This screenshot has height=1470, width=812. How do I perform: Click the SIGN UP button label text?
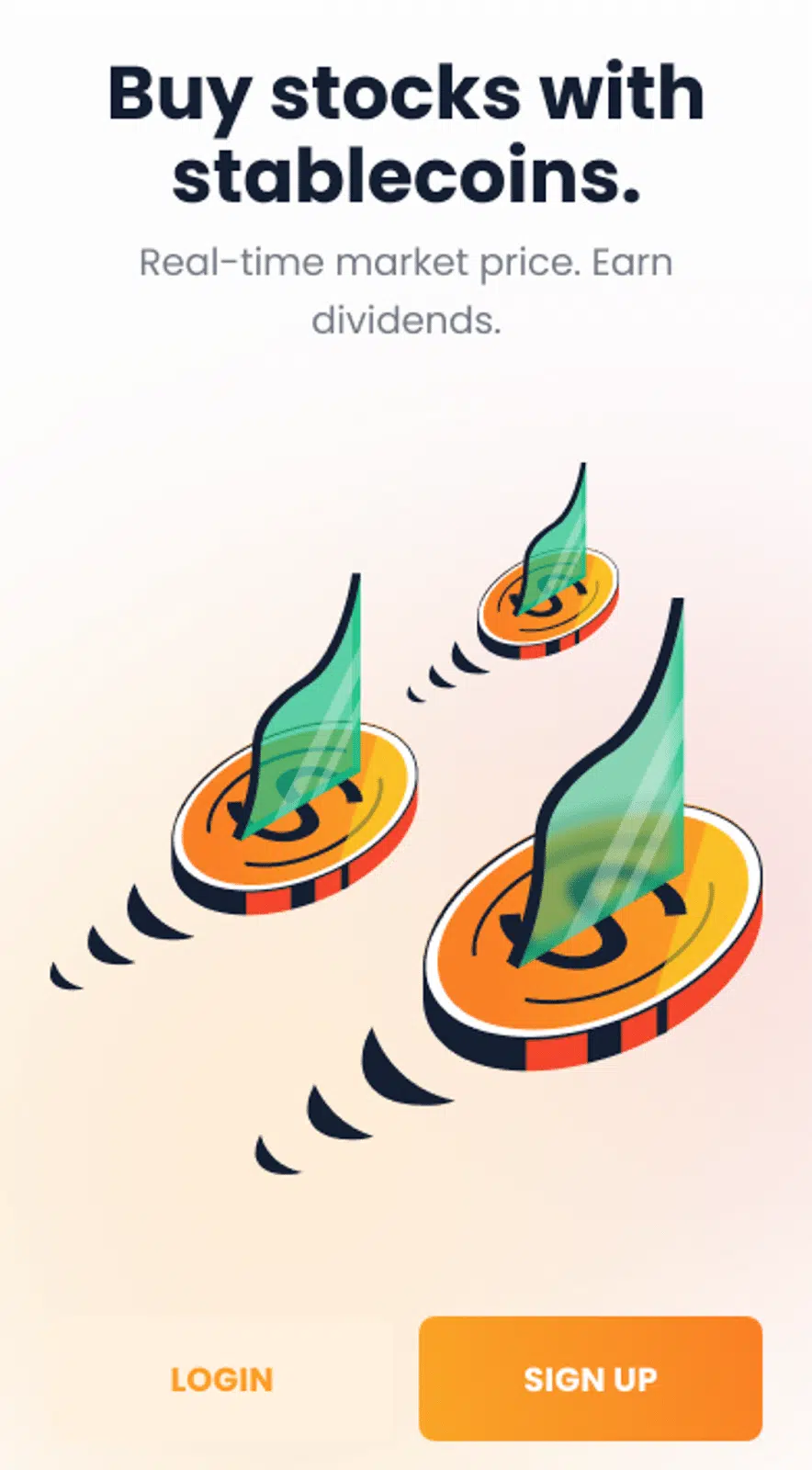pyautogui.click(x=591, y=1380)
